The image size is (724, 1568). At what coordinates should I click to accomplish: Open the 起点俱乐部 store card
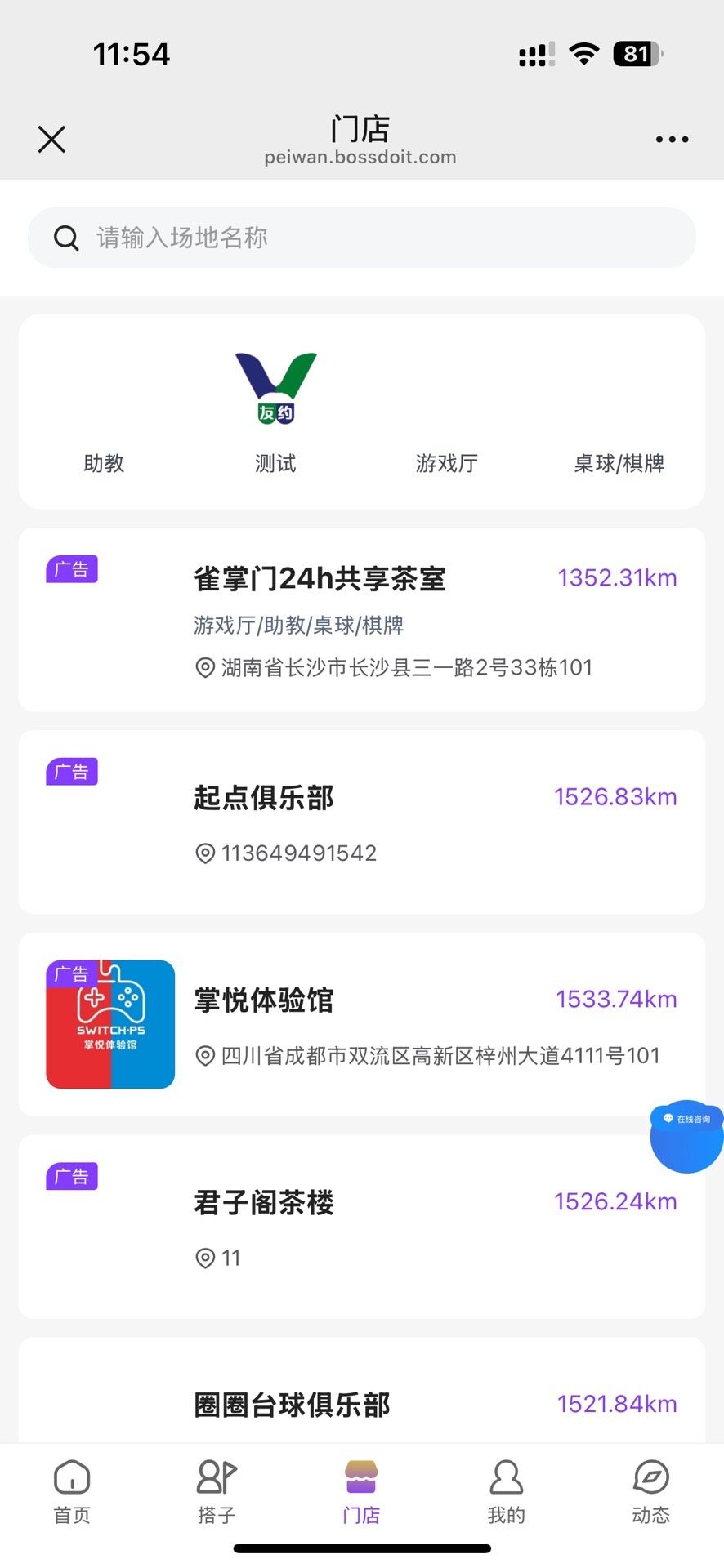[x=361, y=822]
